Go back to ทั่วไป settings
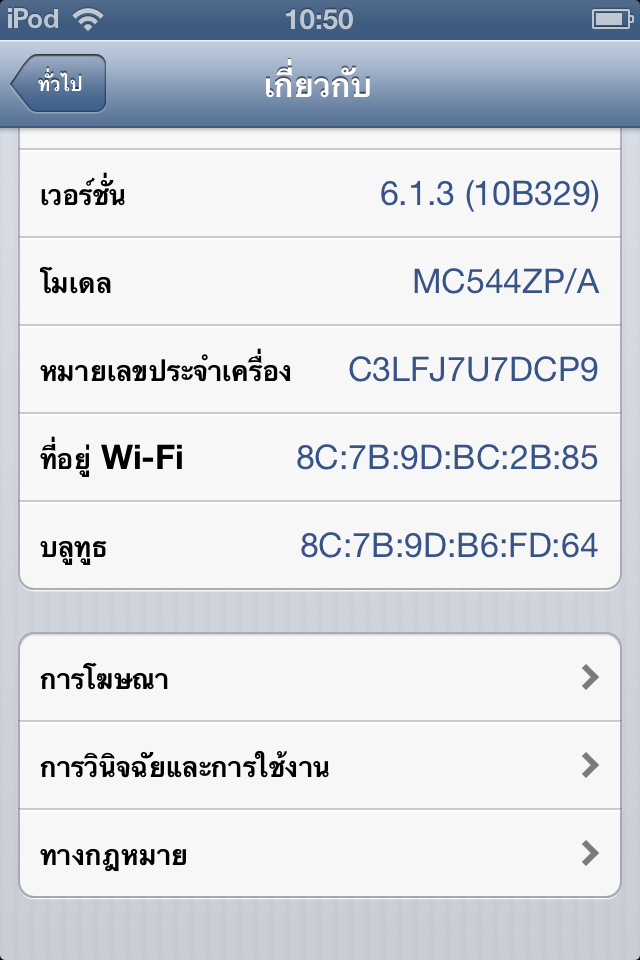This screenshot has width=640, height=960. [x=59, y=84]
